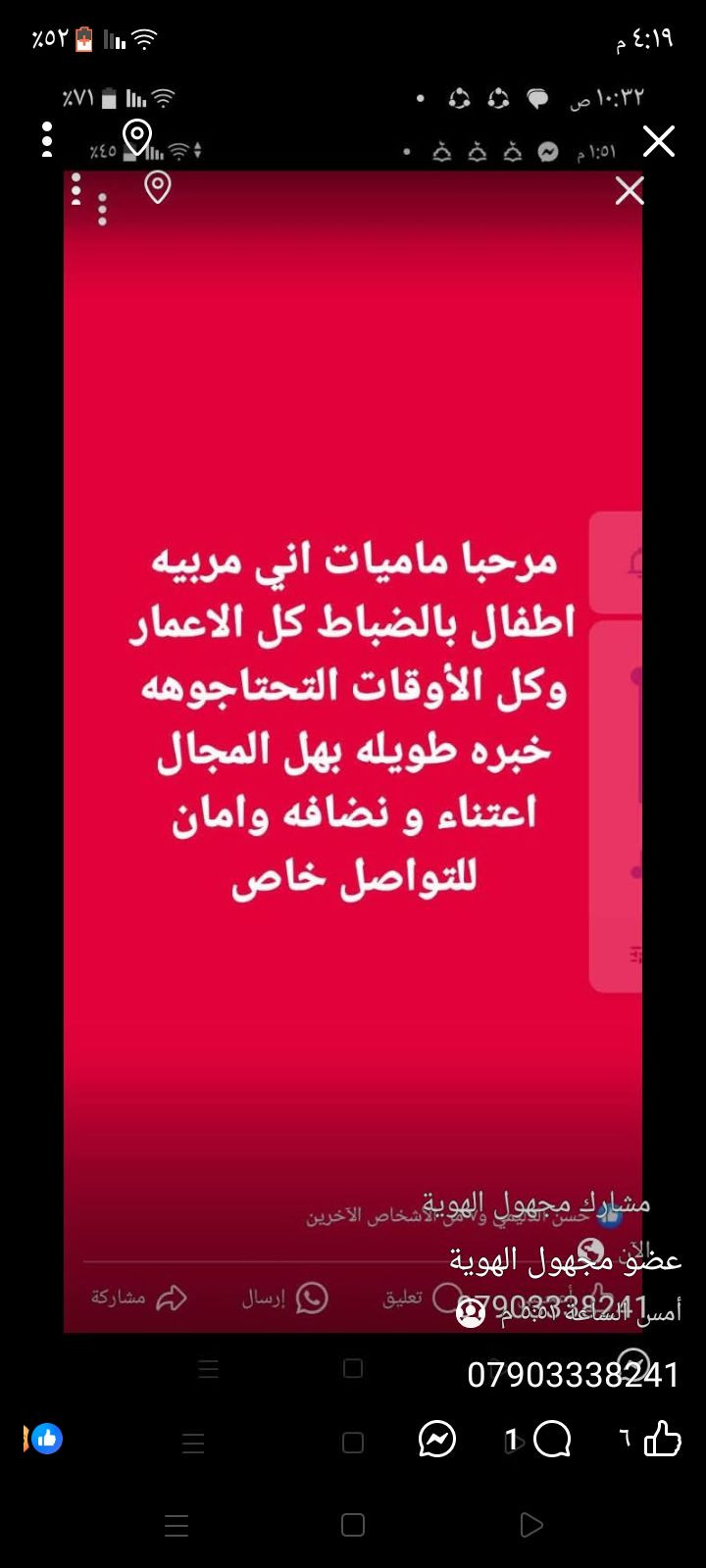Send this photo via Messenger
The height and width of the screenshot is (1568, 706).
(x=436, y=1439)
